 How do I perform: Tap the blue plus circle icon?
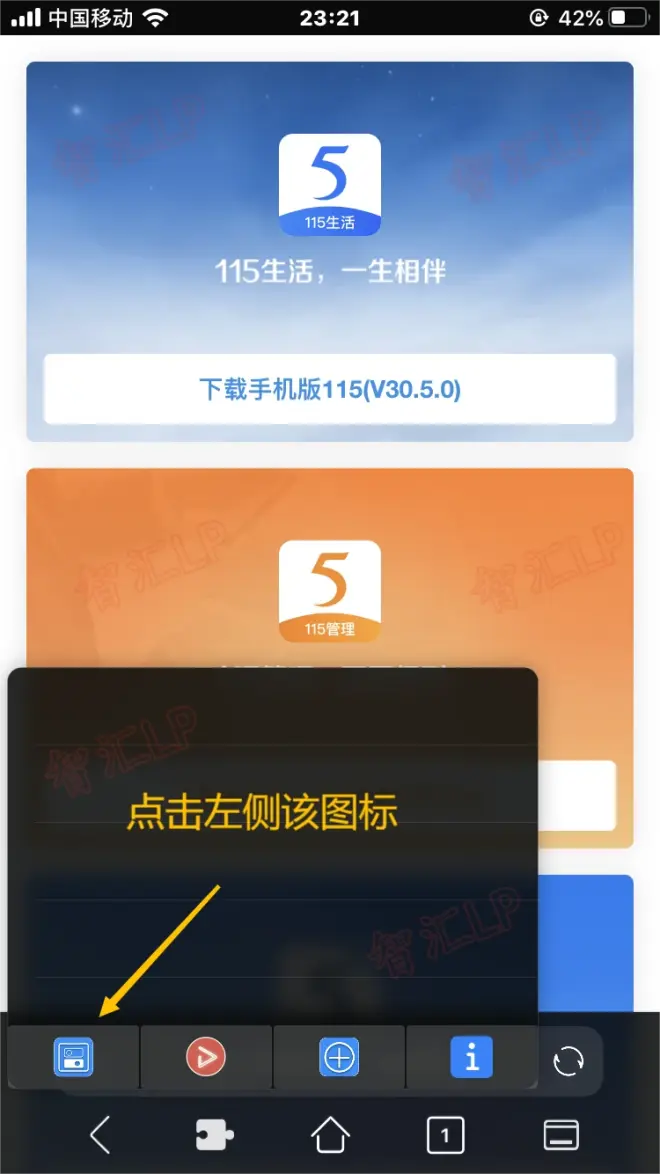[339, 1057]
